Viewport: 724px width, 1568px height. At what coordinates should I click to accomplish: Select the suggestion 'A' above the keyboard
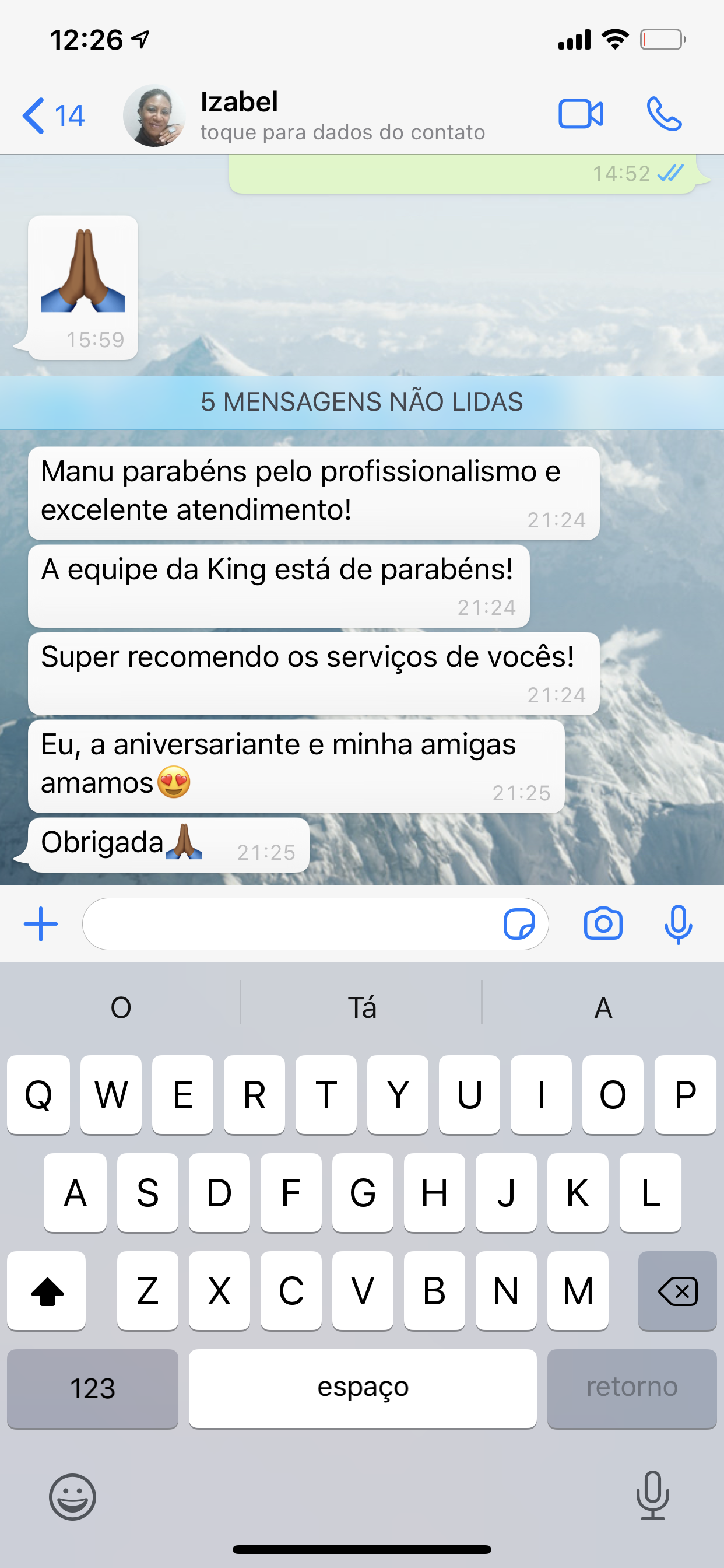(602, 1007)
